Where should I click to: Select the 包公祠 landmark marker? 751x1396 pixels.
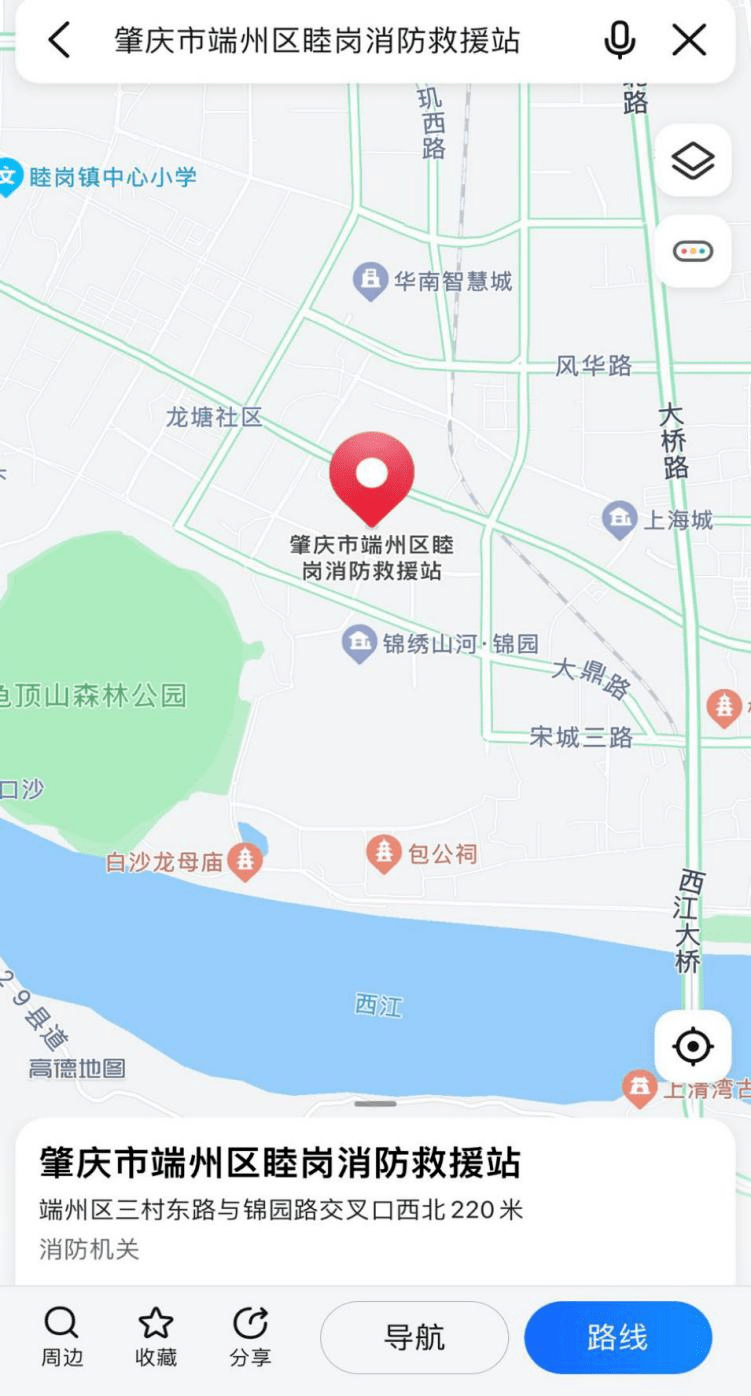click(x=383, y=854)
